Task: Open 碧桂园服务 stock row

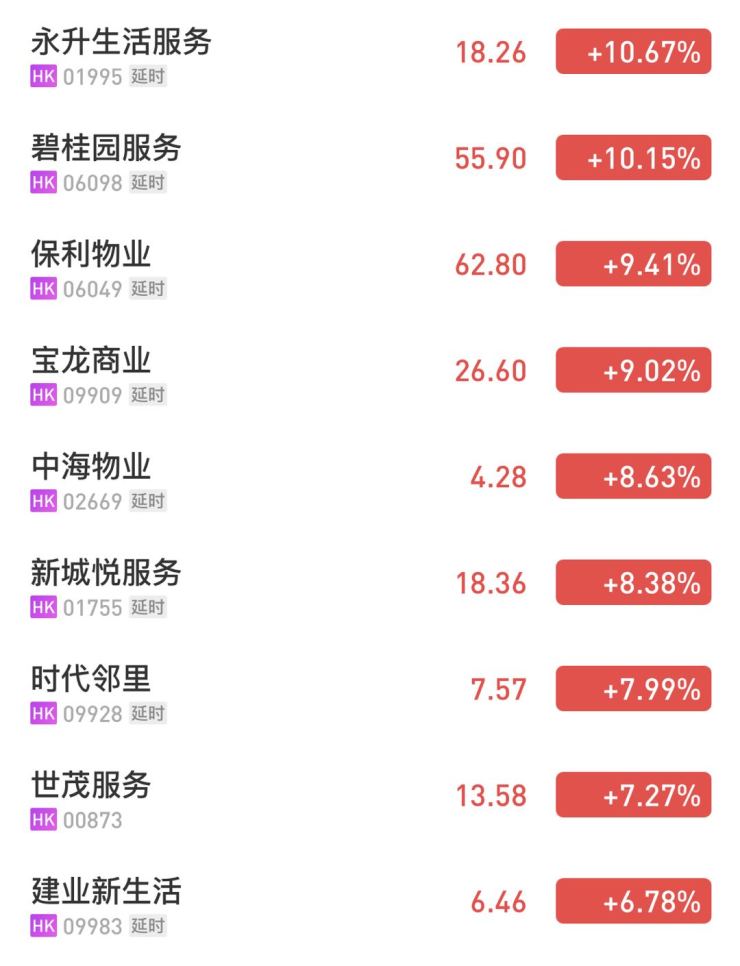Action: 106,149
